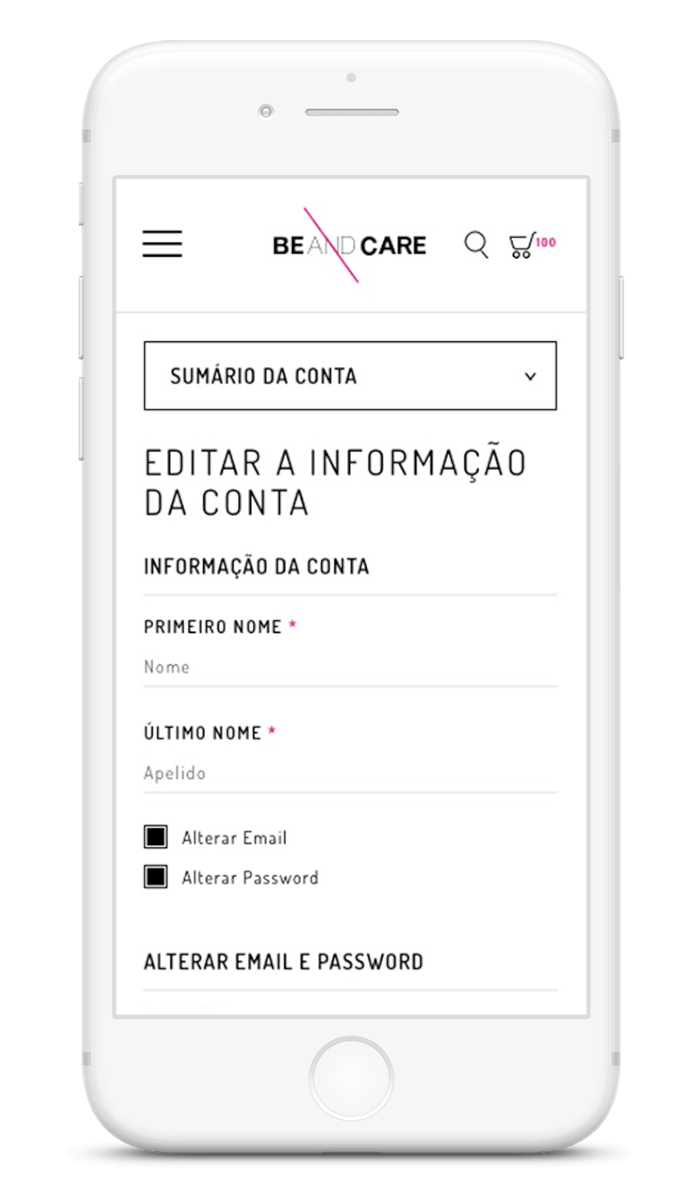The width and height of the screenshot is (700, 1200).
Task: Focus the Último Nome field
Action: [x=350, y=773]
